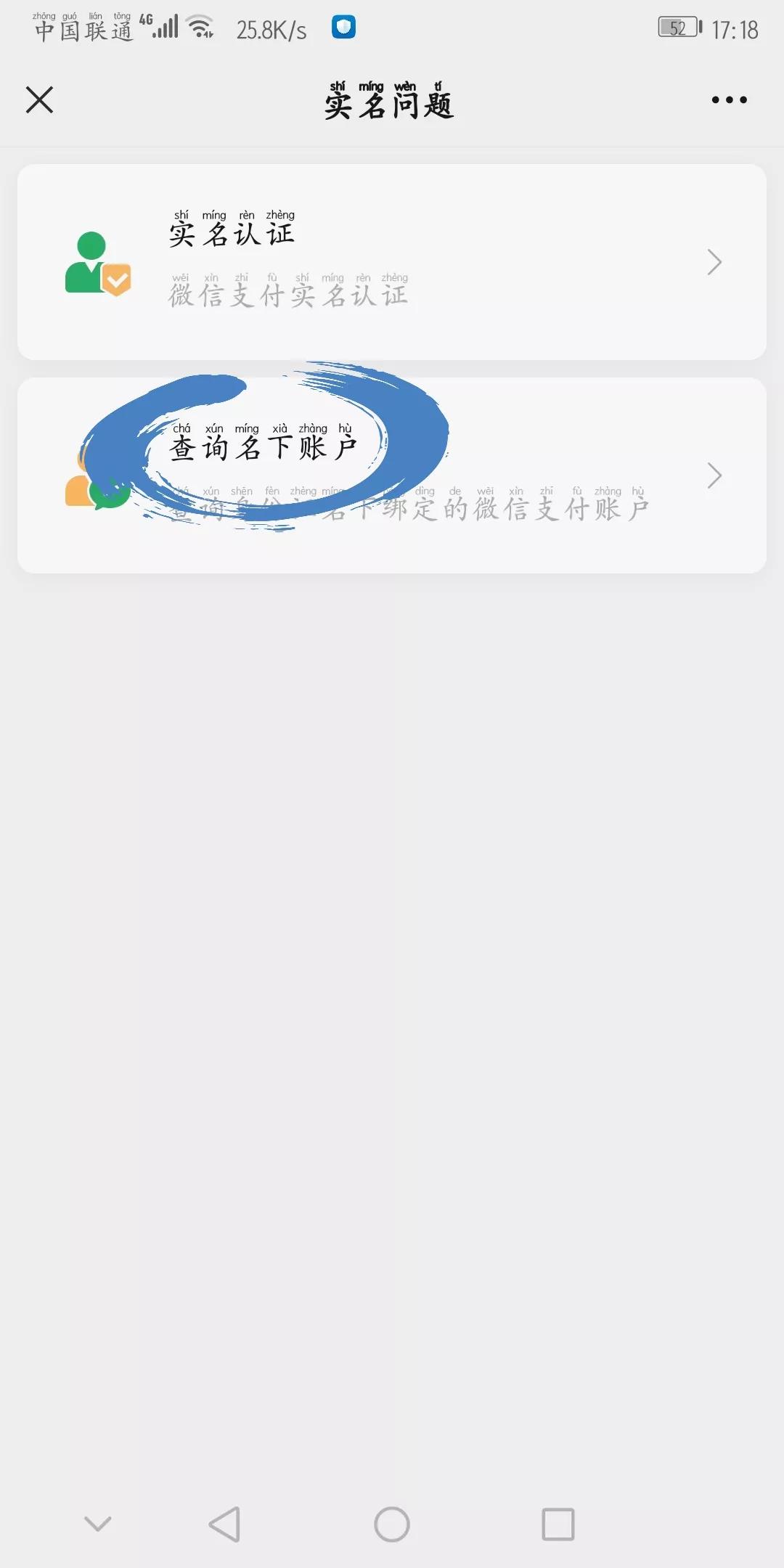Image resolution: width=784 pixels, height=1568 pixels.
Task: Tap the Wi-Fi icon in the status bar
Action: 201,27
